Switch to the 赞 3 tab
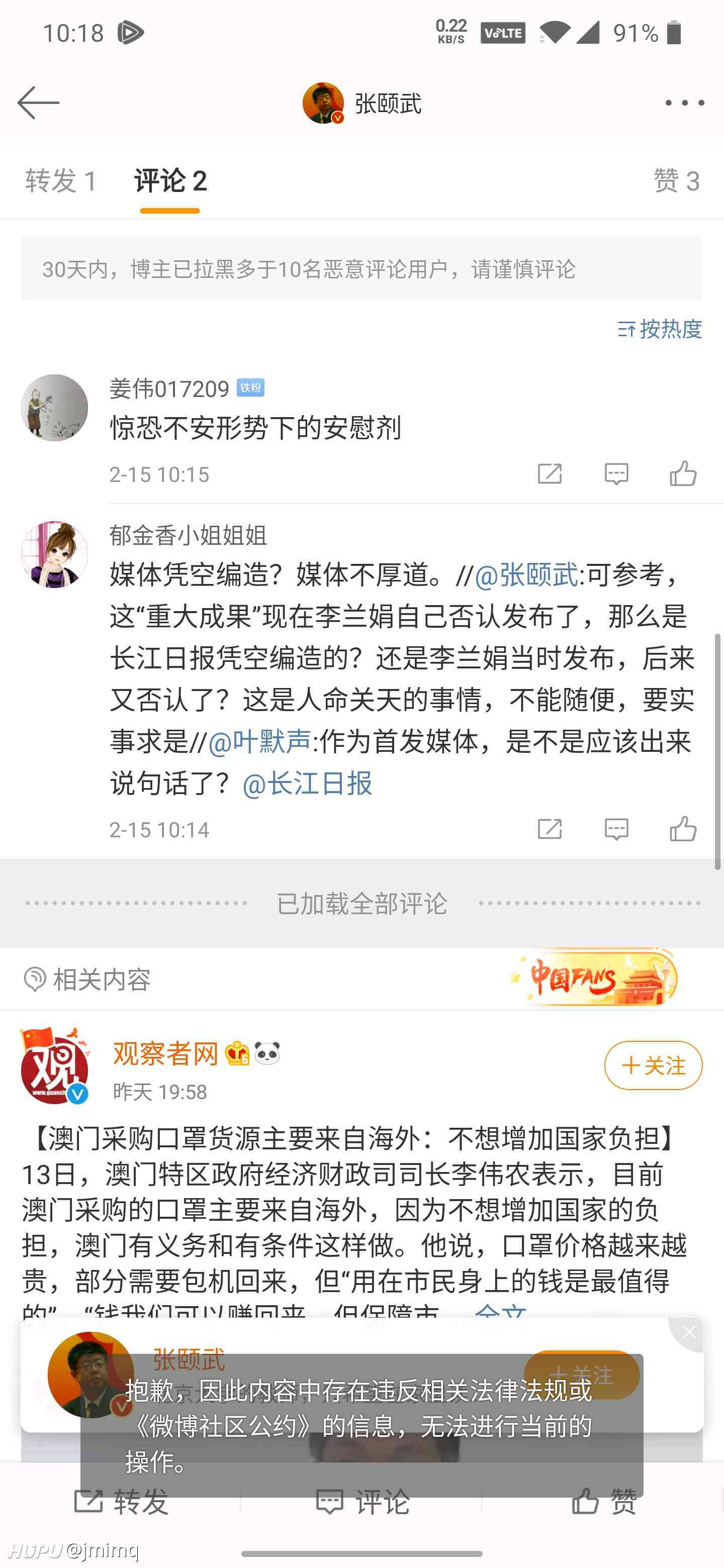The width and height of the screenshot is (724, 1568). [x=677, y=181]
